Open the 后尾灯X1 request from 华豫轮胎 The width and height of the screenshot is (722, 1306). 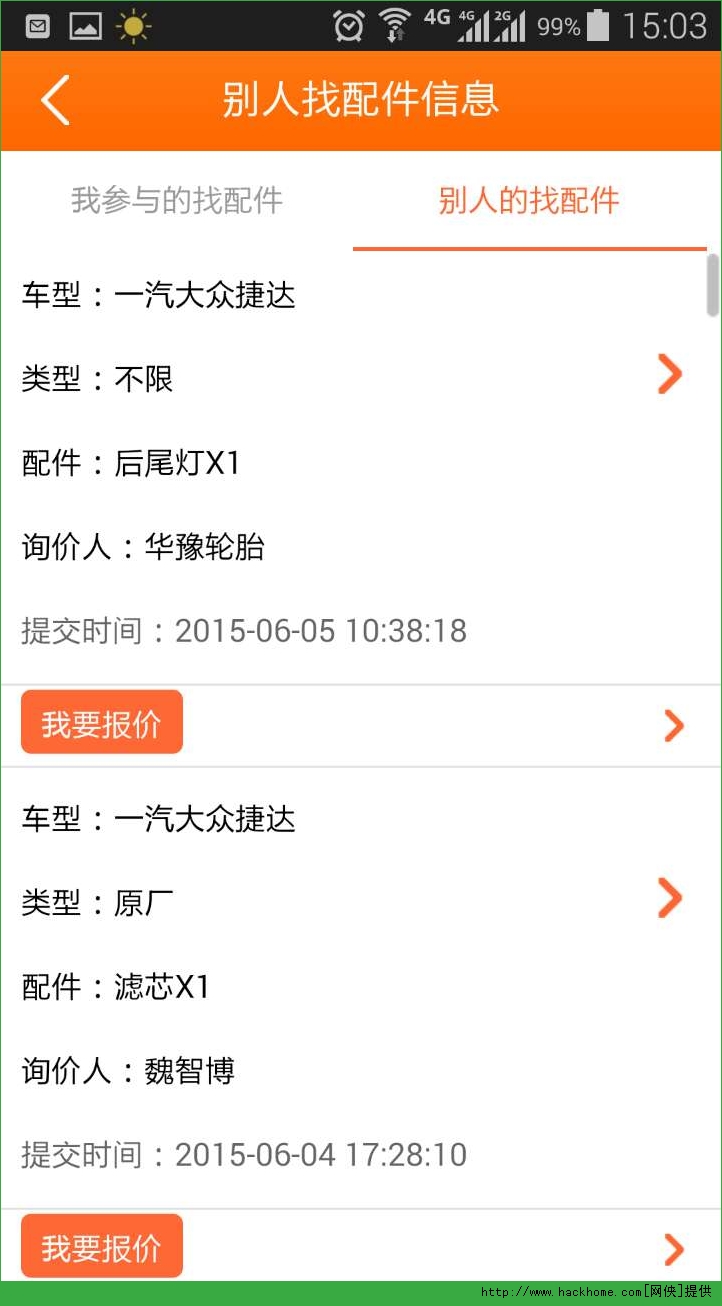[669, 375]
